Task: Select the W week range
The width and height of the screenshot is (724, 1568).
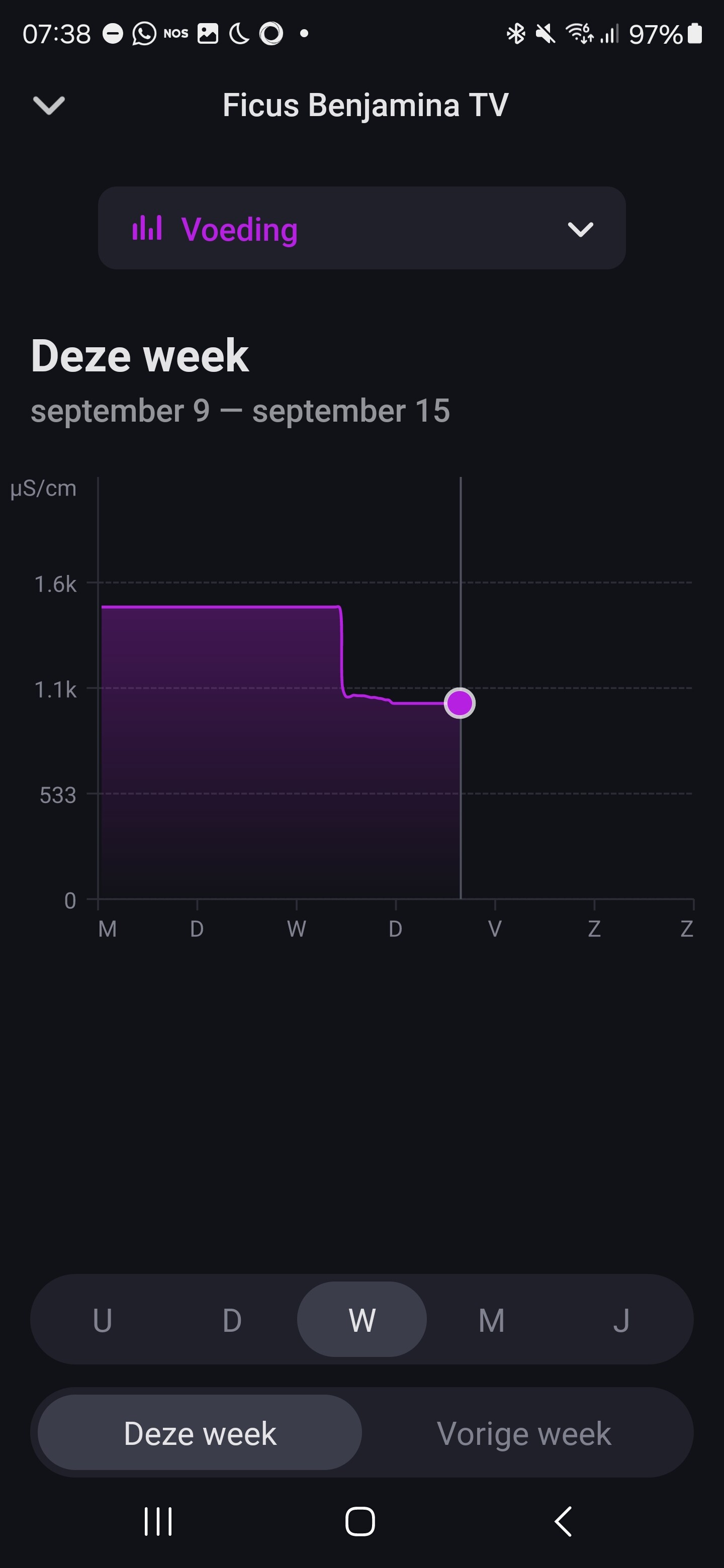Action: (x=361, y=1320)
